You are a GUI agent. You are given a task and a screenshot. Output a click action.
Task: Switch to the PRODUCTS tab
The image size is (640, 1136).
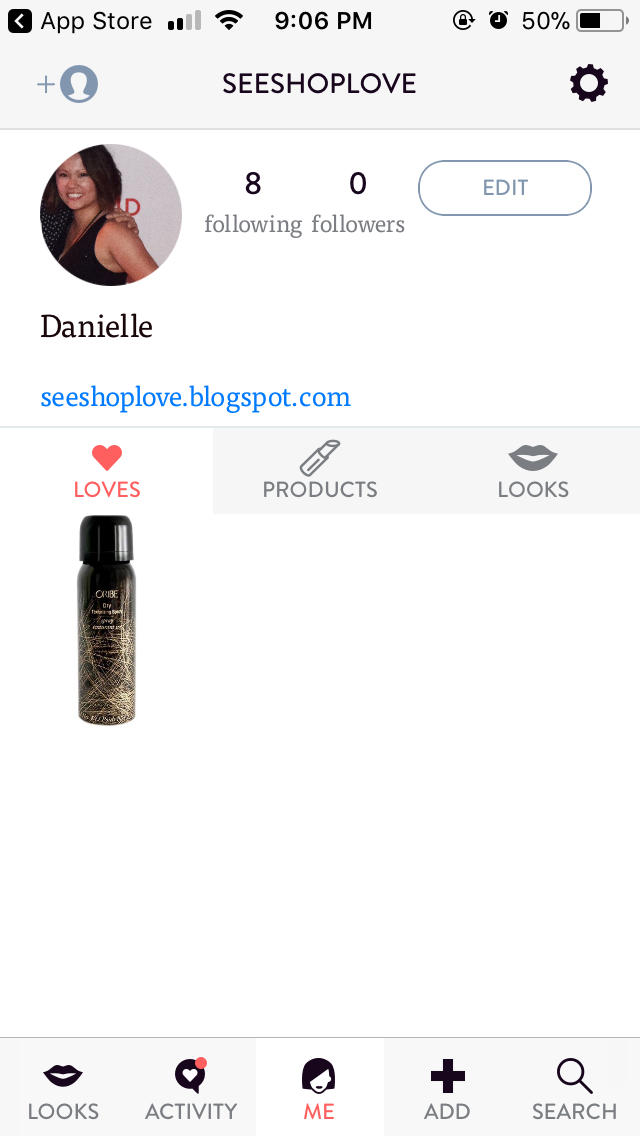point(320,472)
